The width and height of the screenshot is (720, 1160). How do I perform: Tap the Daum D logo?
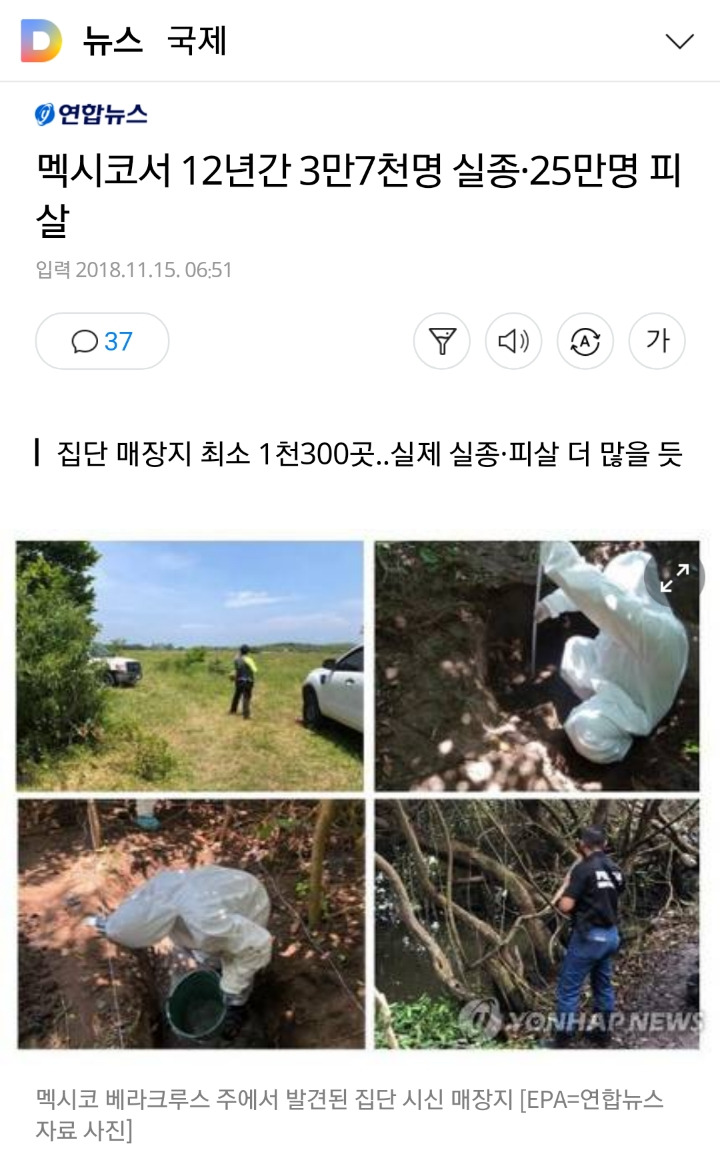(41, 40)
